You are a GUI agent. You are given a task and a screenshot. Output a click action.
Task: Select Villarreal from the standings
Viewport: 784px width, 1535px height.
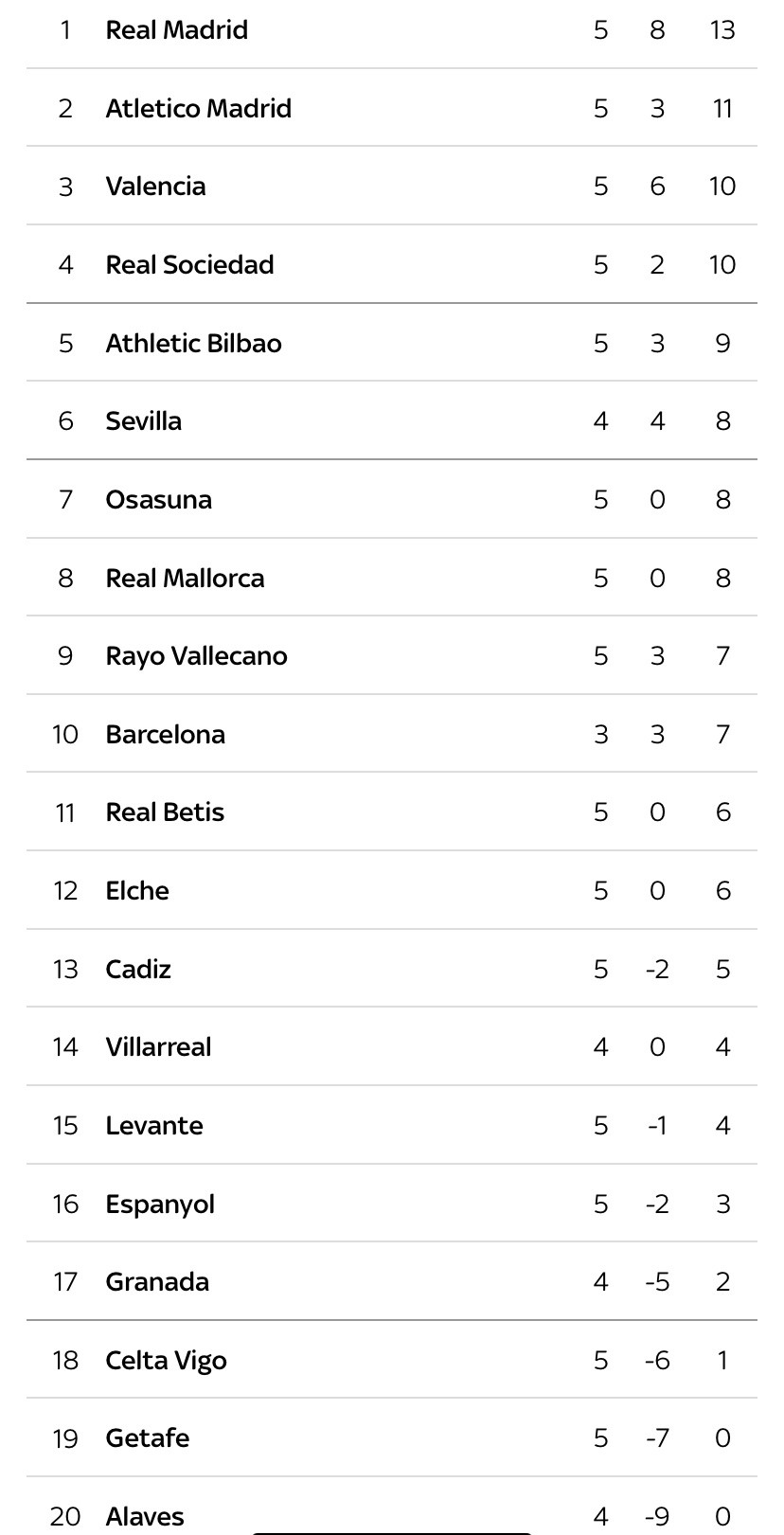coord(158,1046)
